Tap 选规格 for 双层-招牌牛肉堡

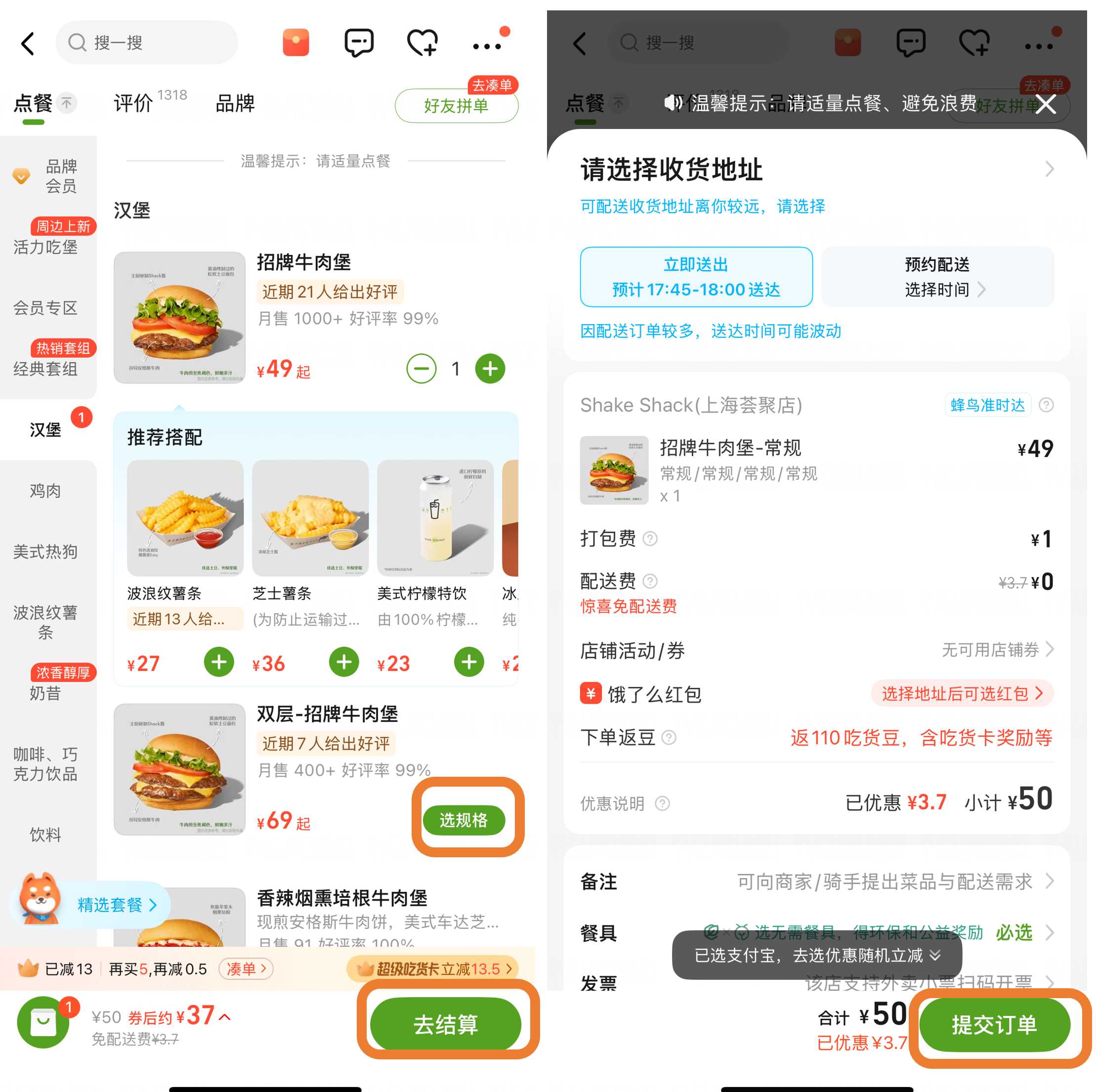pos(464,820)
